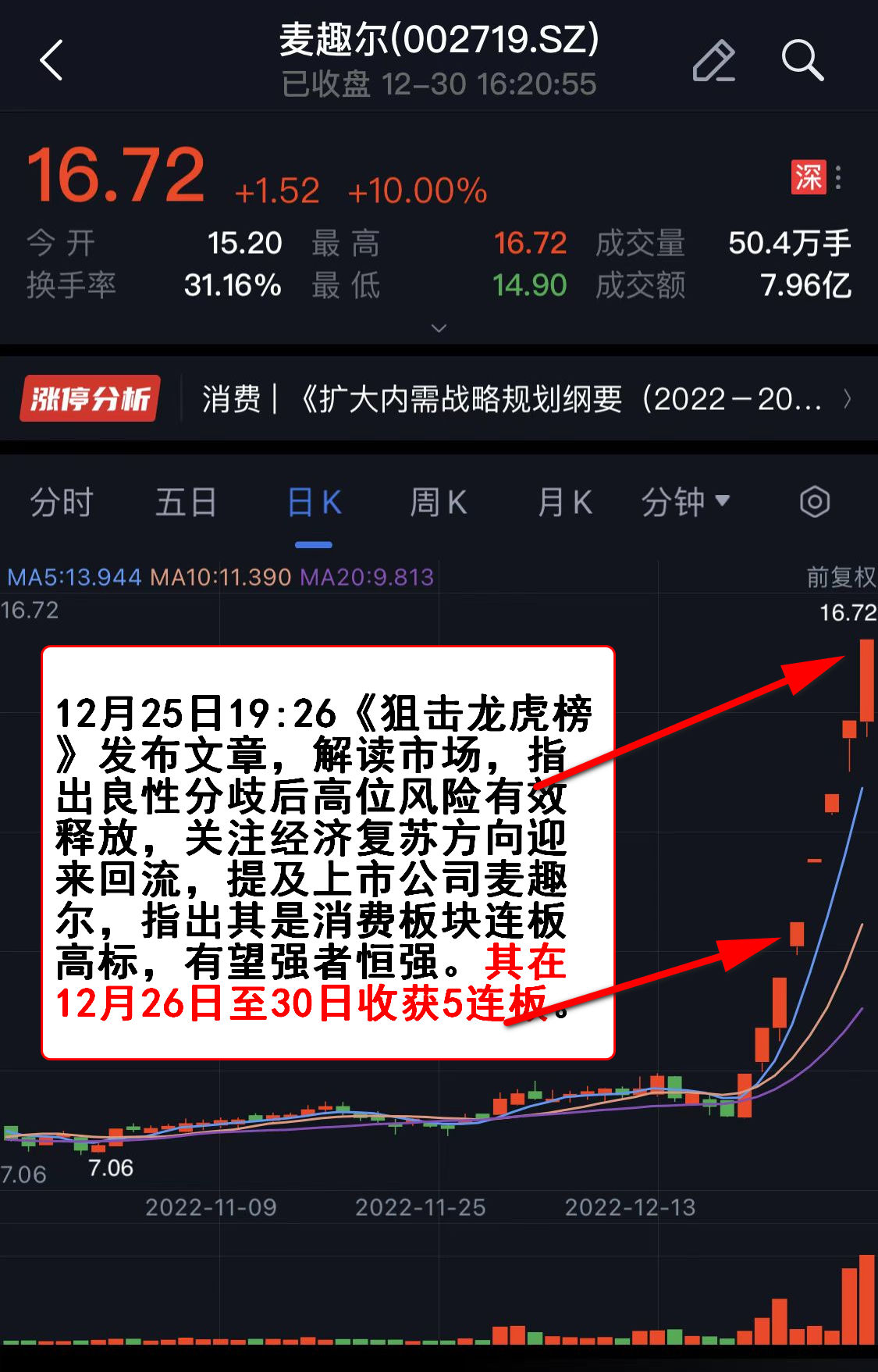Expand more quote details chevron

(439, 328)
